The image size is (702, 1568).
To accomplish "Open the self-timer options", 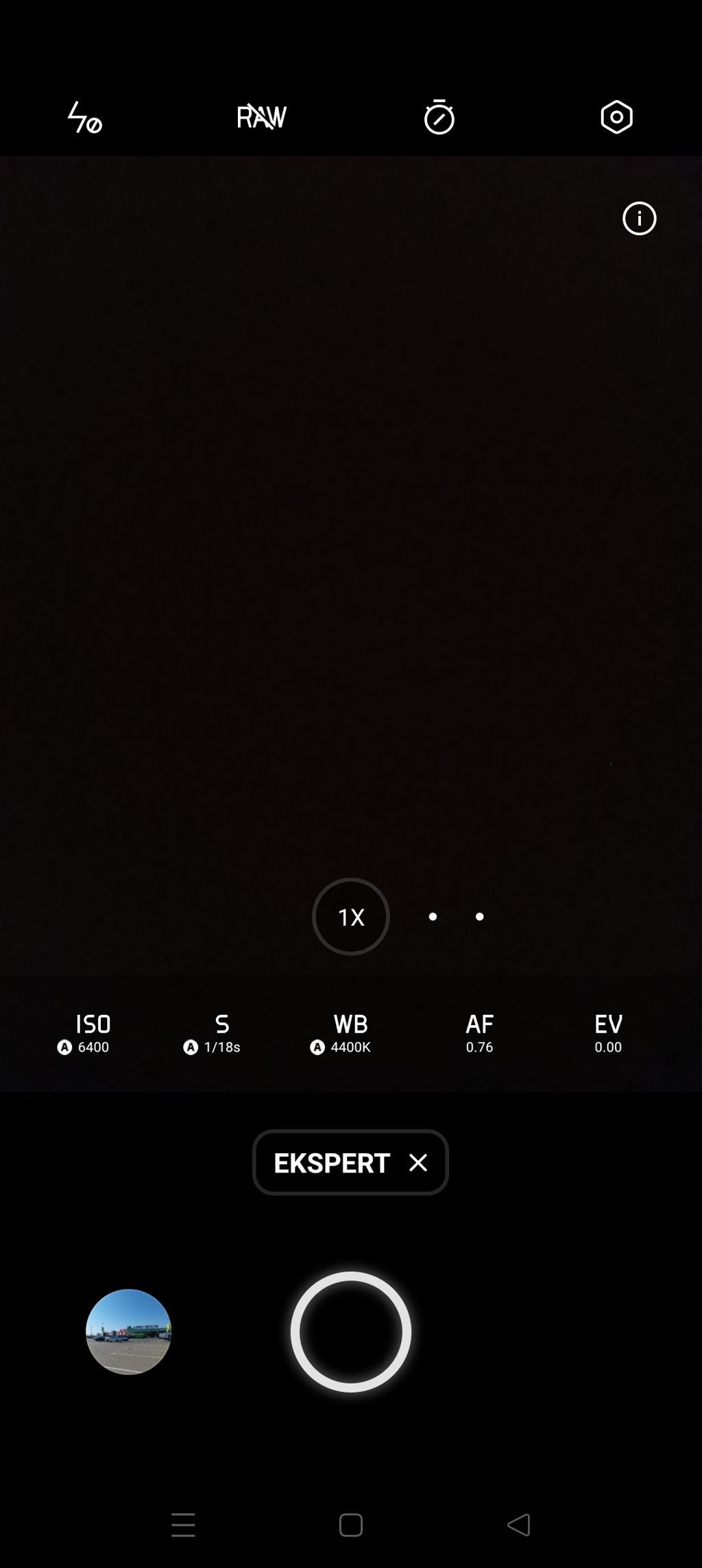I will tap(439, 117).
